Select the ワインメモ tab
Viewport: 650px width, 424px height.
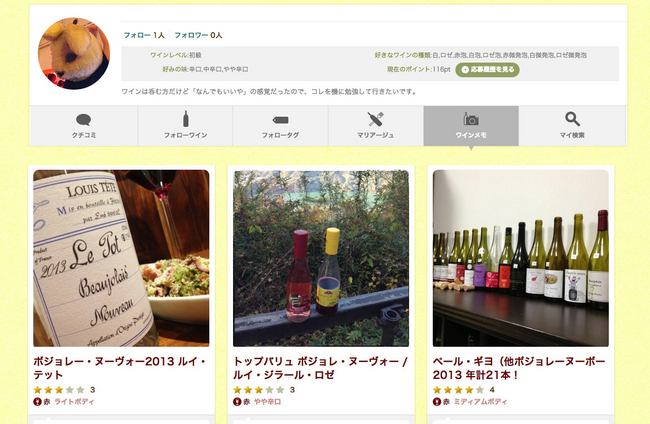(x=471, y=126)
